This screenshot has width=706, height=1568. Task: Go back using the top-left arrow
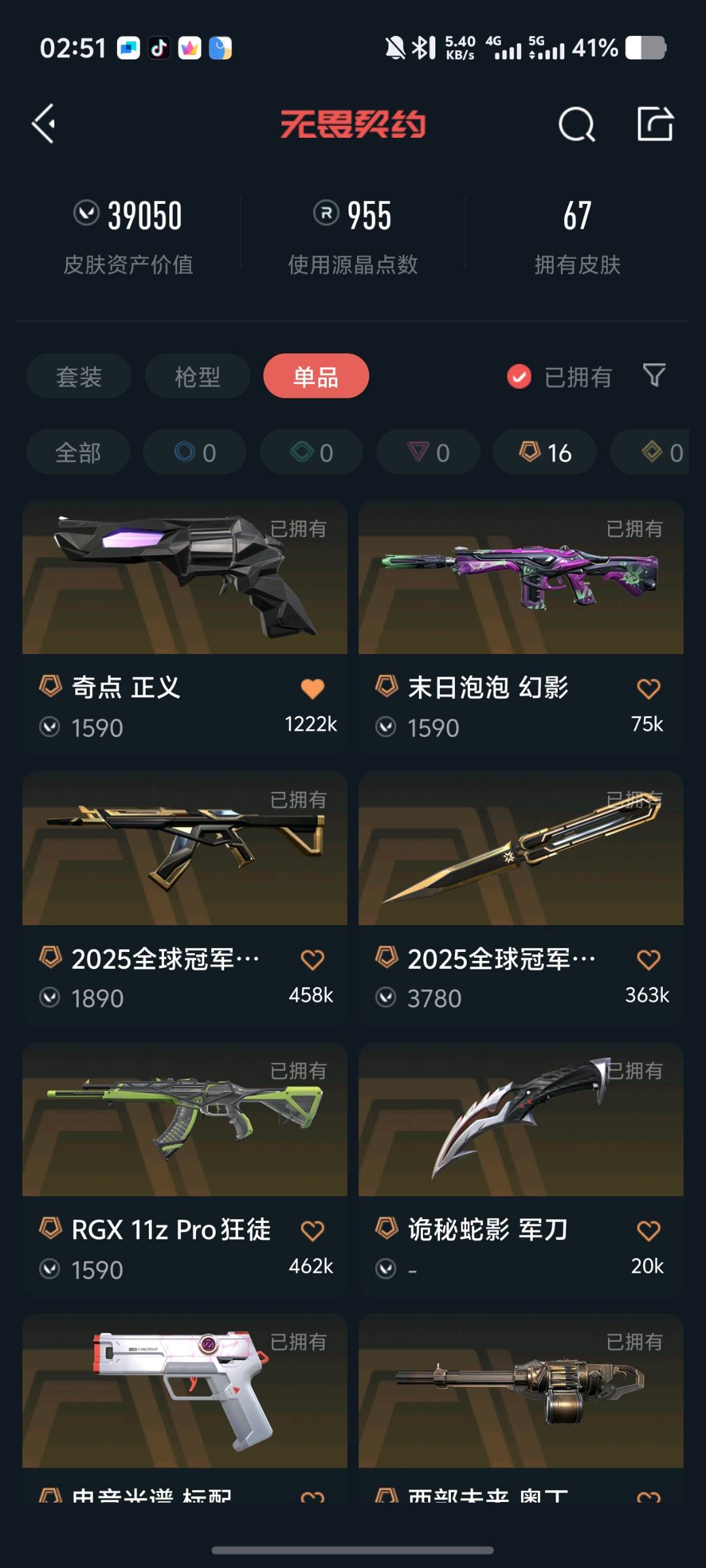coord(44,123)
